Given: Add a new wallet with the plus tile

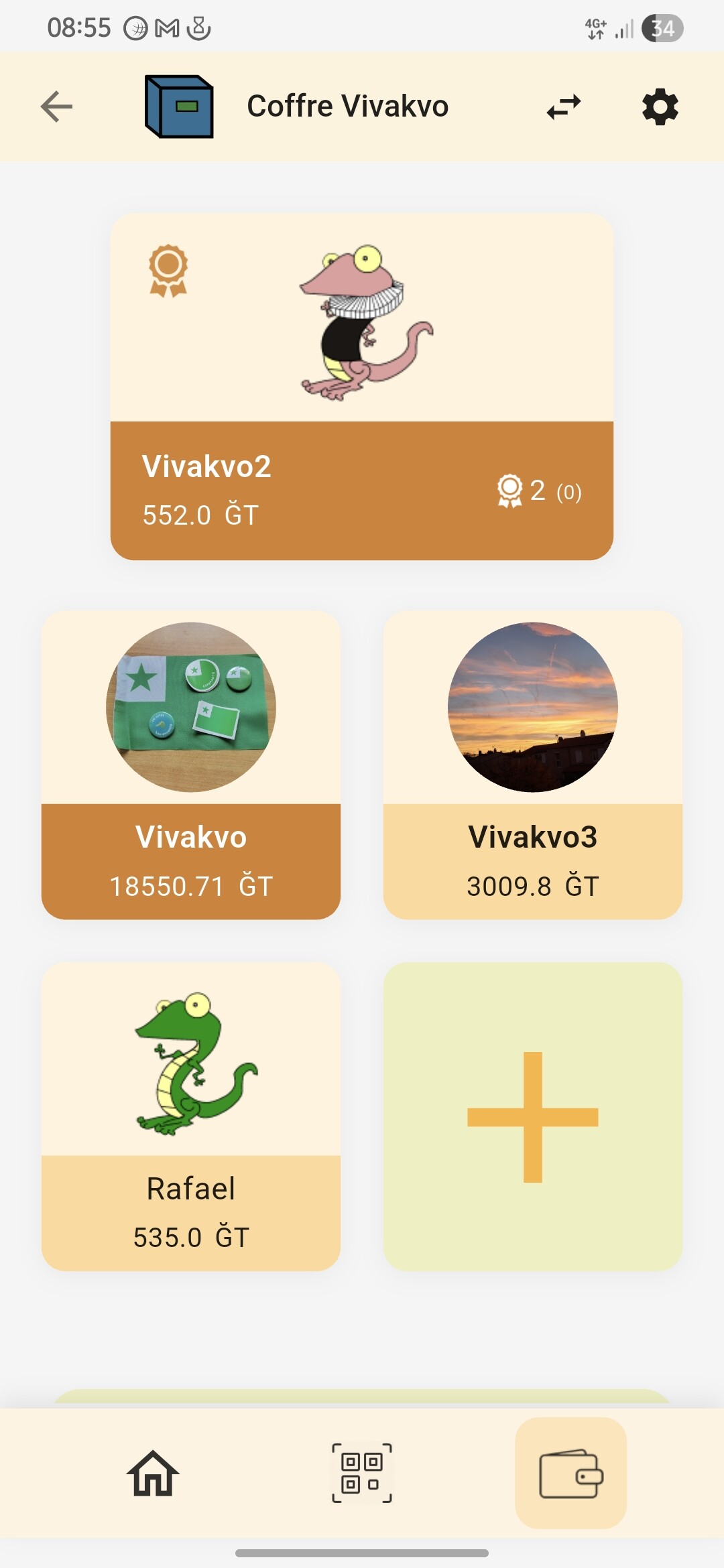Looking at the screenshot, I should 533,1116.
